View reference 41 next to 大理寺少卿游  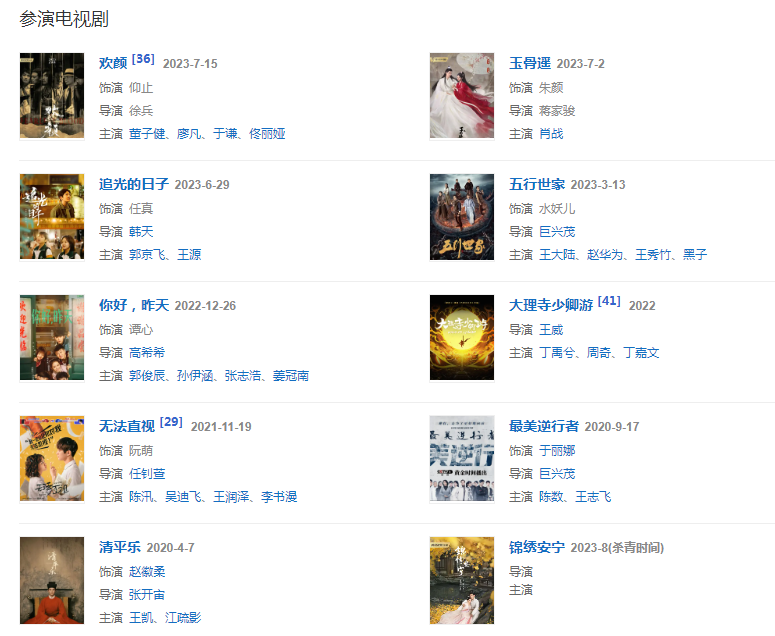(x=609, y=301)
